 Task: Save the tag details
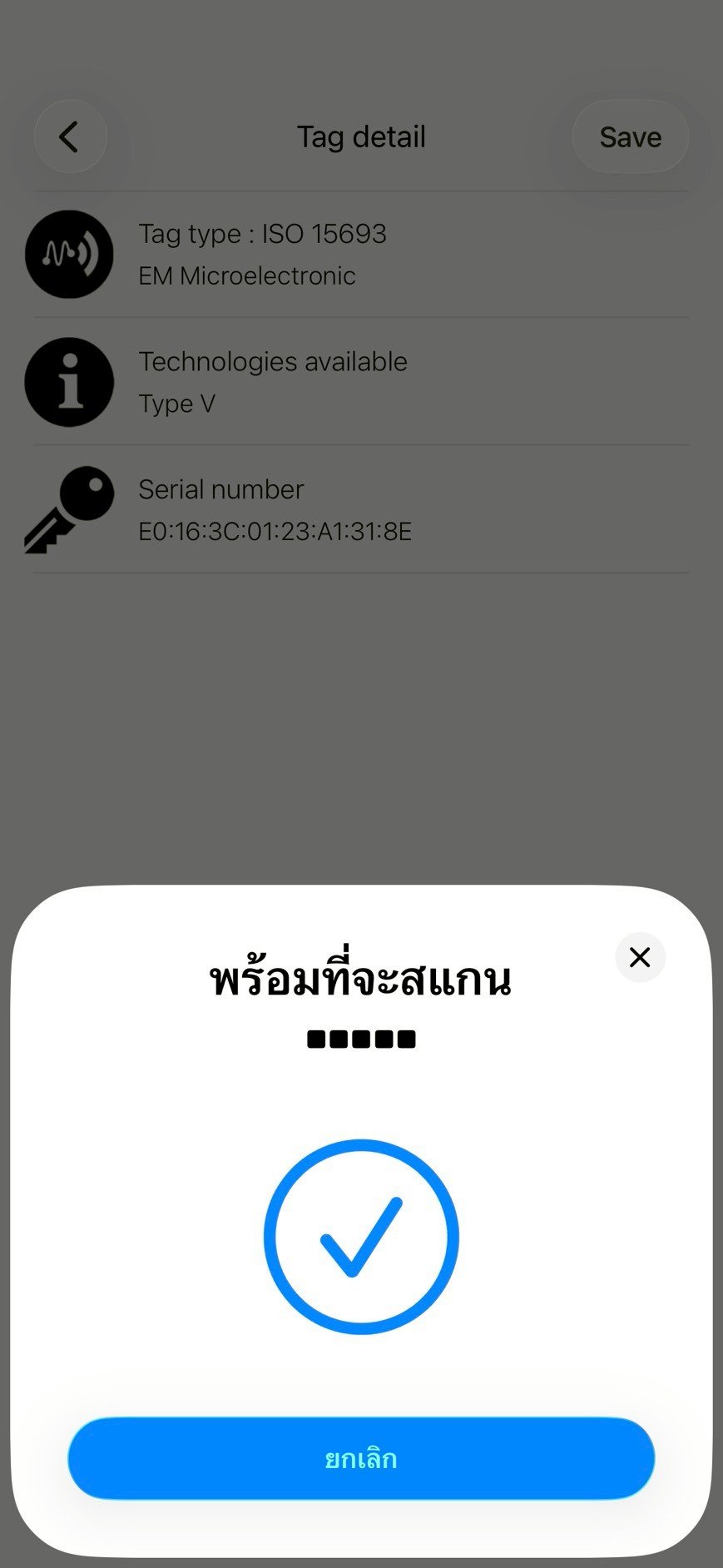pos(630,137)
